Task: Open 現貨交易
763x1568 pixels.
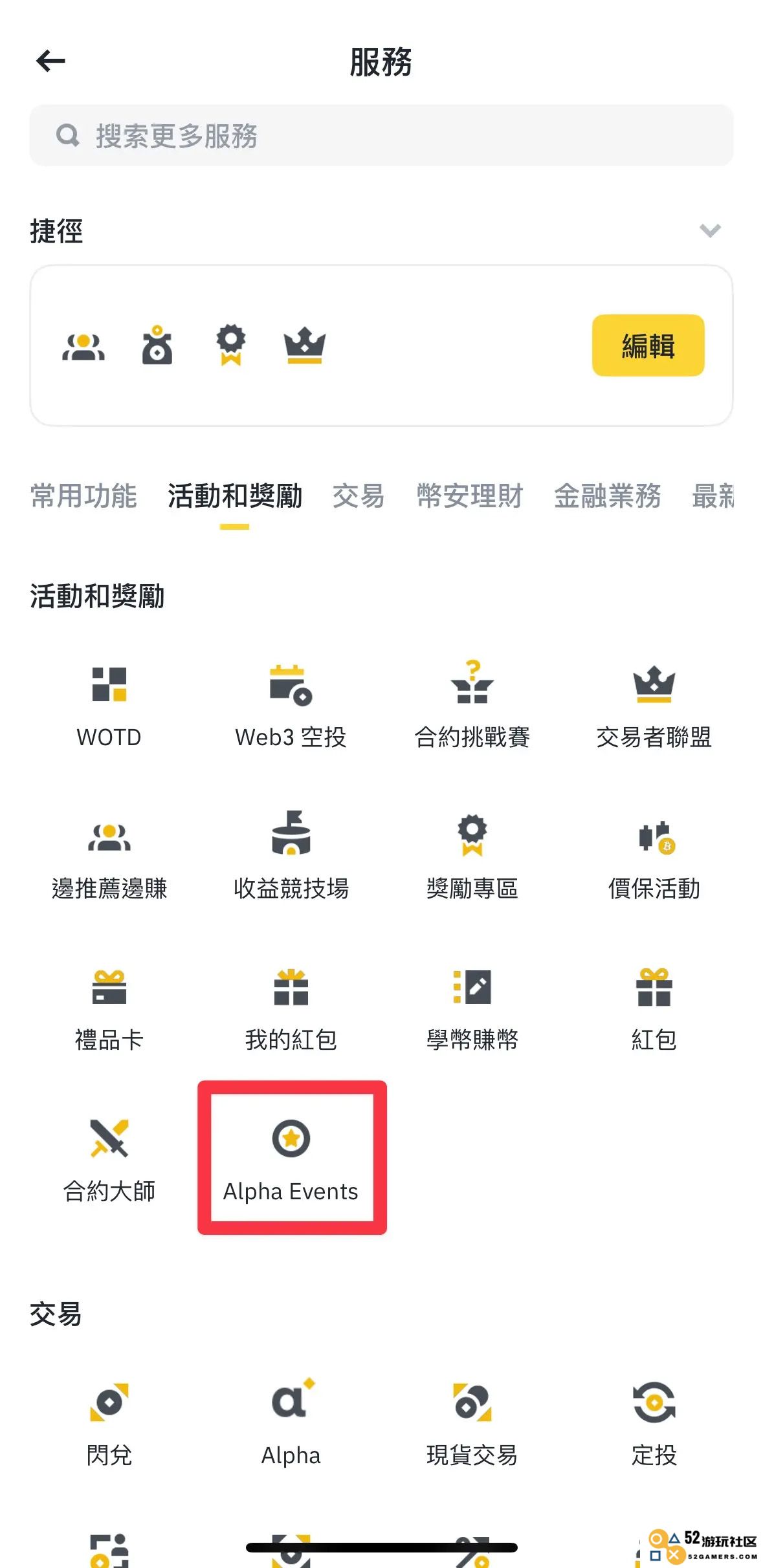Action: tap(472, 1424)
